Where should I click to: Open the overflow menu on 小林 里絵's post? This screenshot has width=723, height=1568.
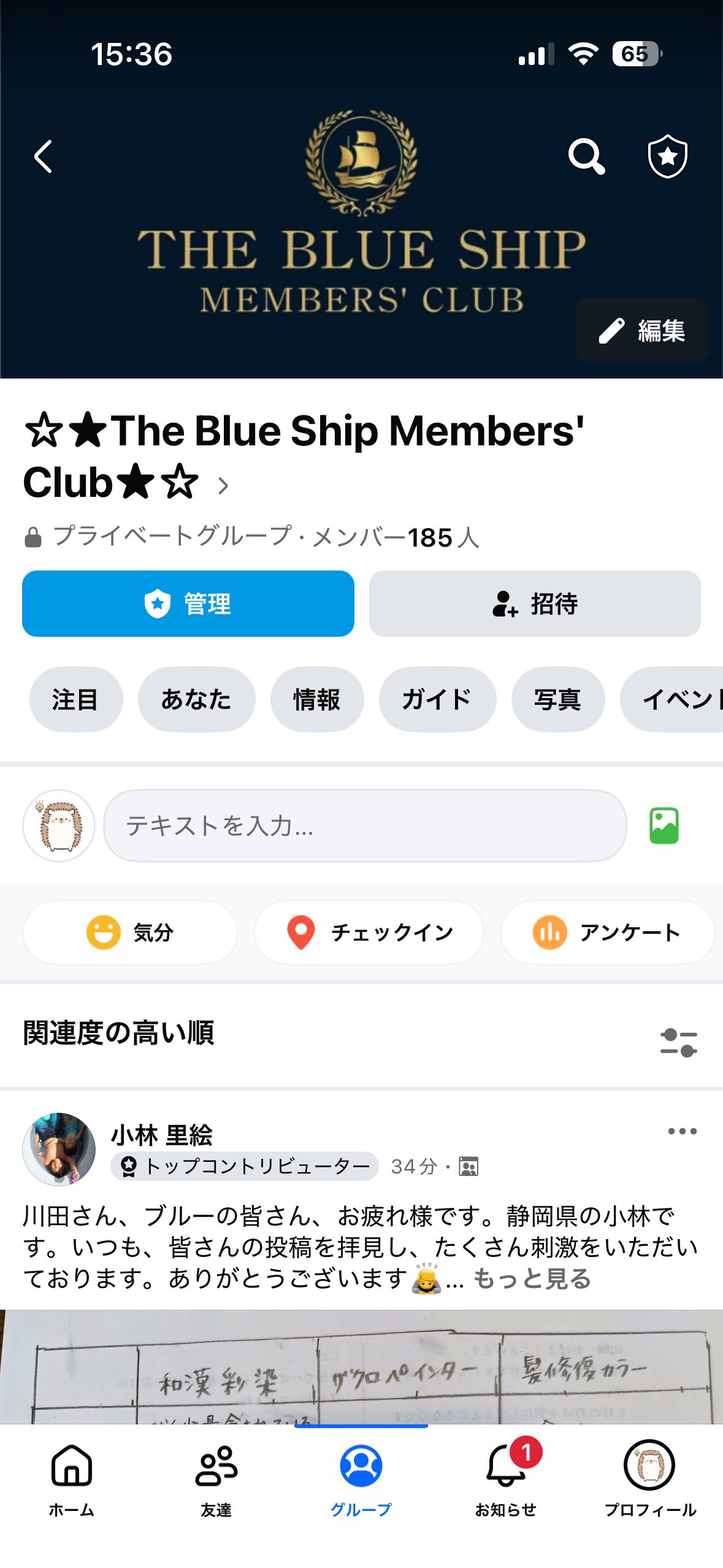point(682,1131)
